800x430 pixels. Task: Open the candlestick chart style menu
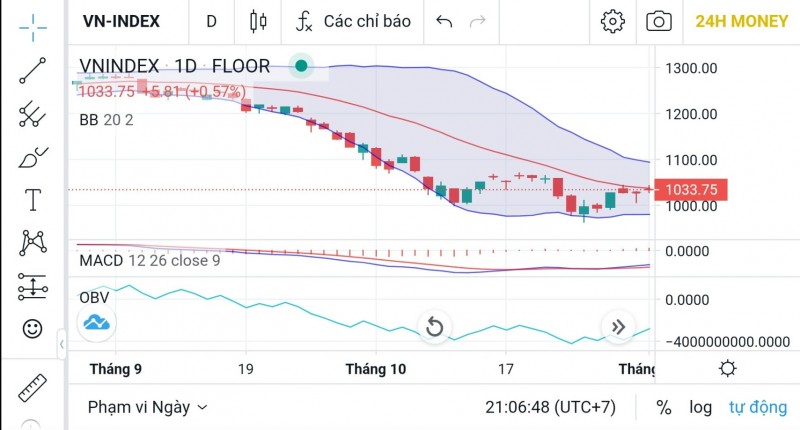[x=259, y=21]
